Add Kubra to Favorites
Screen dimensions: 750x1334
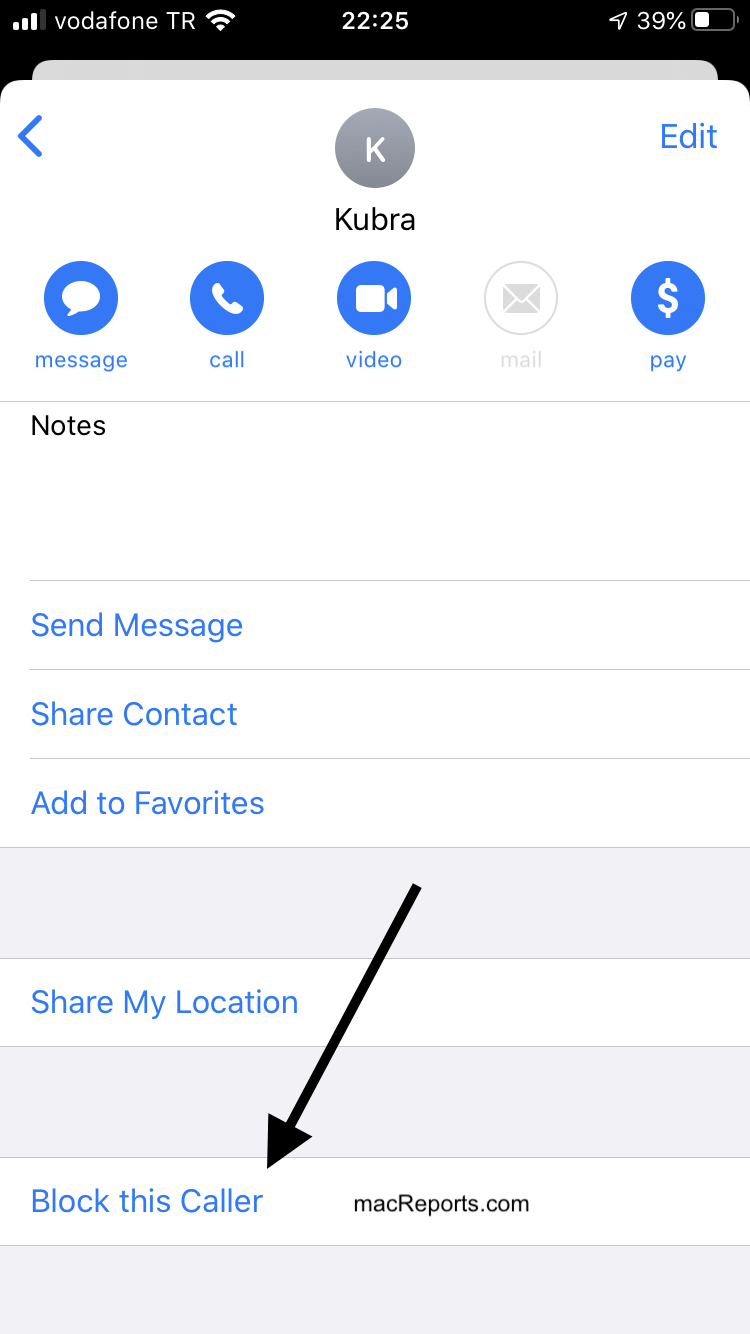tap(148, 803)
